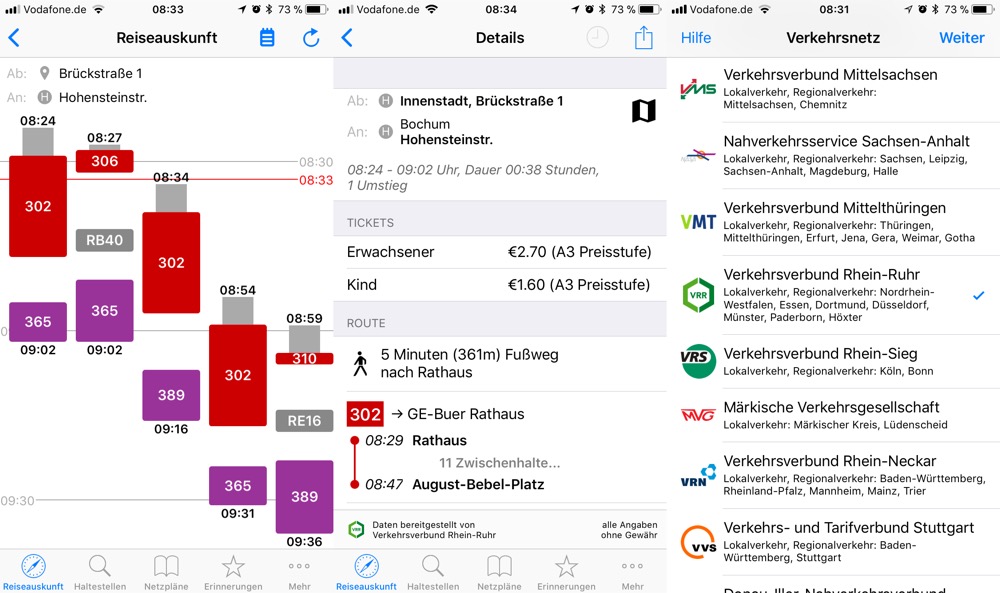Refresh the Reiseauskunft trip results
1000x593 pixels.
point(311,38)
